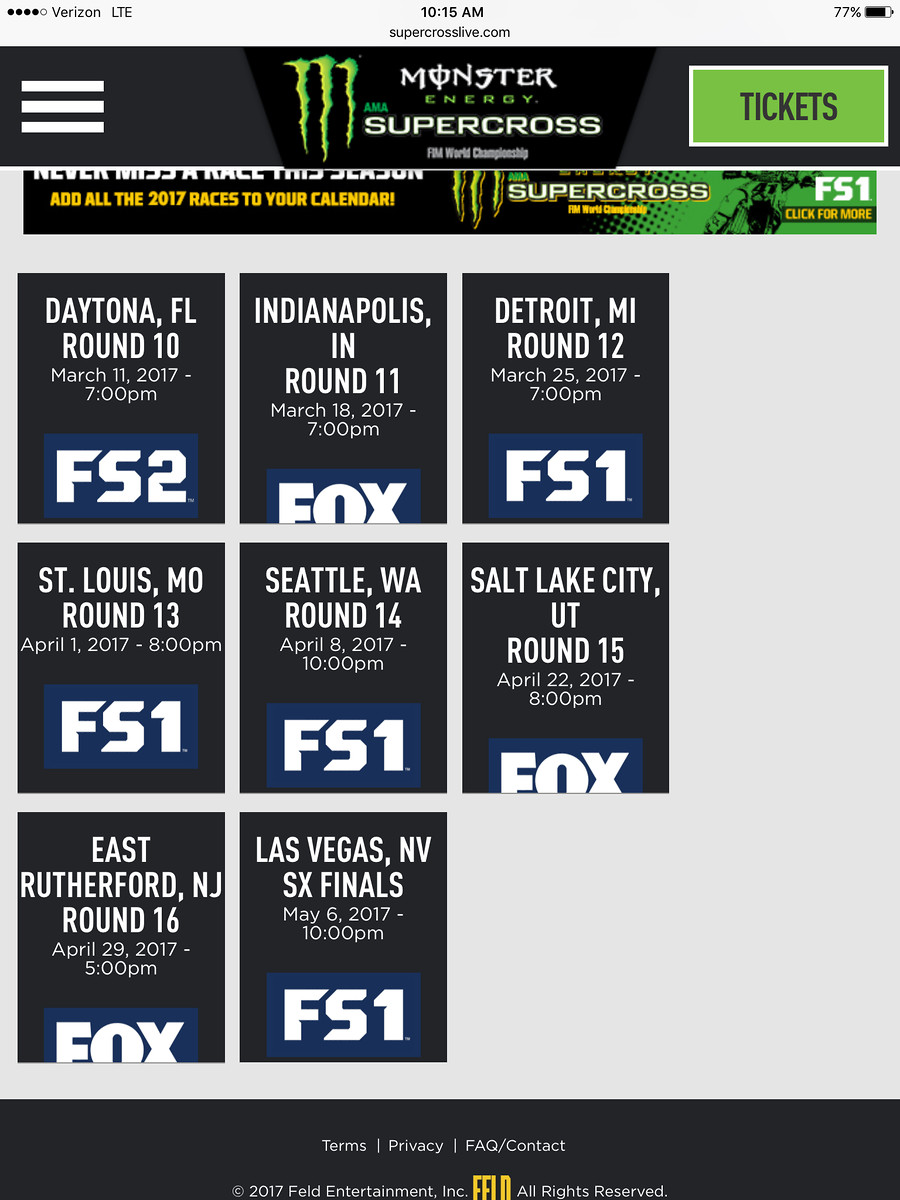Open the hamburger navigation menu
Screen dimensions: 900x1200
coord(62,106)
